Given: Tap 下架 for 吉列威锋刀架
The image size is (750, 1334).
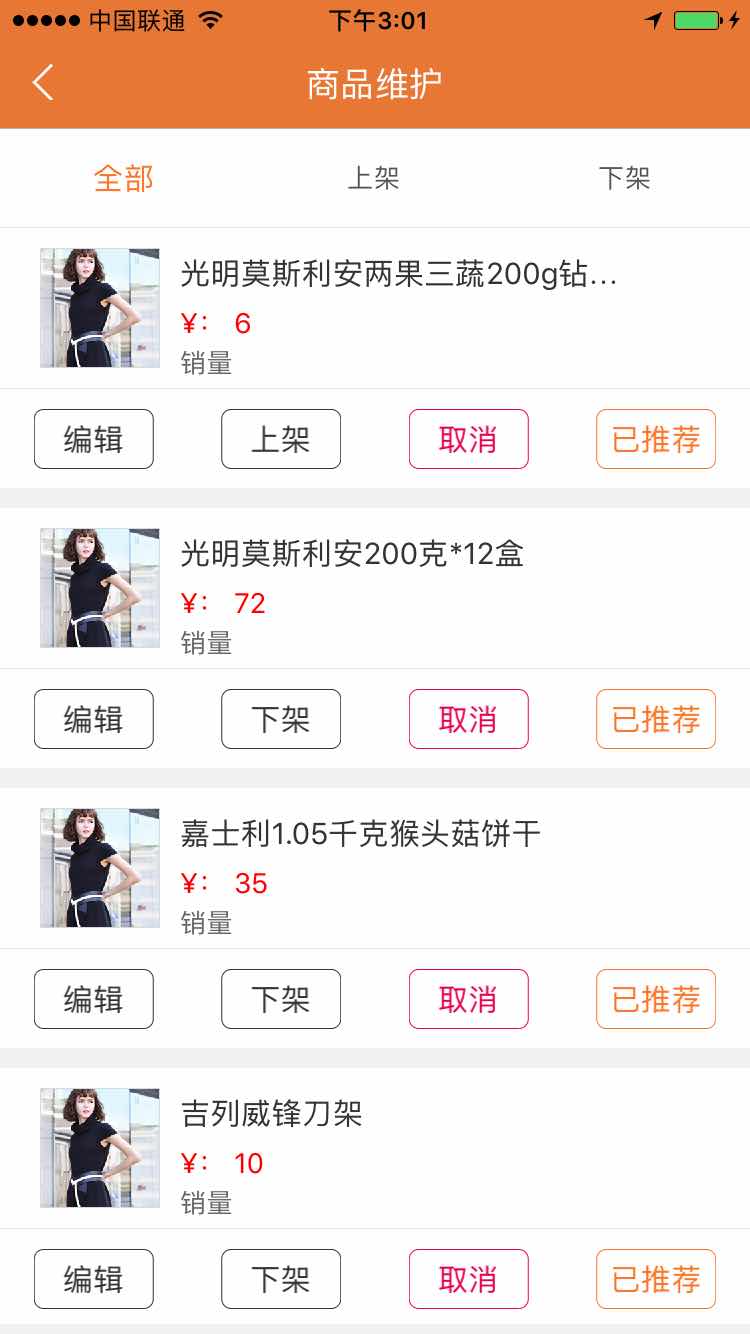Looking at the screenshot, I should pos(281,1279).
